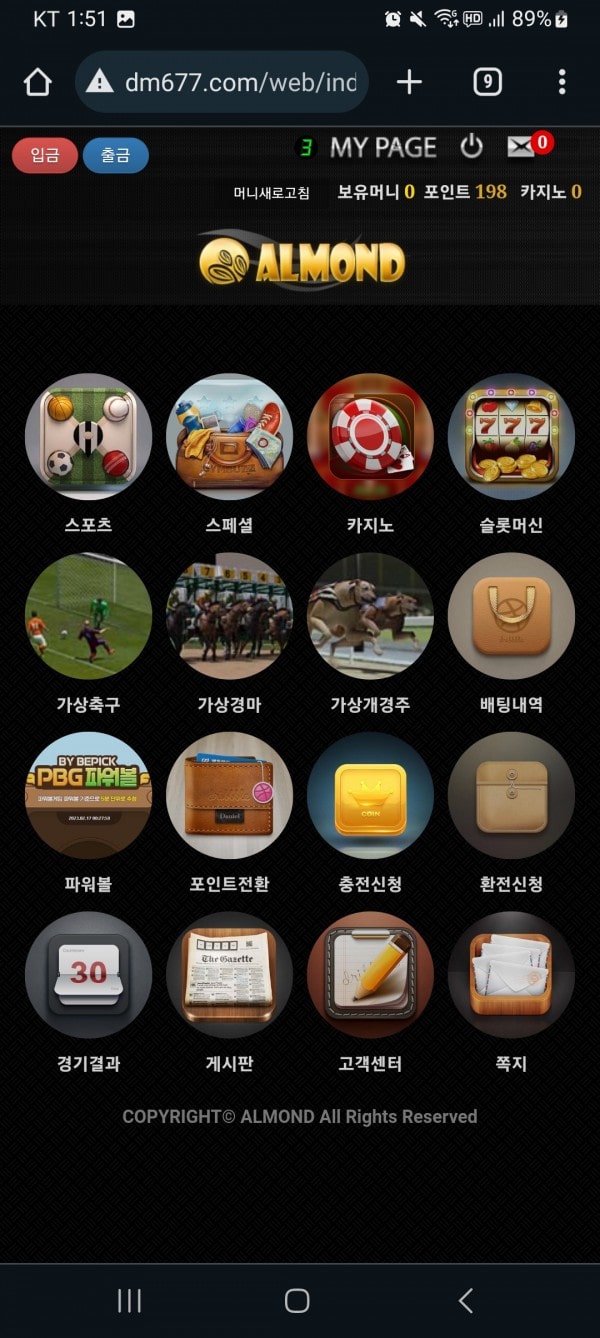Select the 슬롯머신 slot machine tile

[x=511, y=437]
